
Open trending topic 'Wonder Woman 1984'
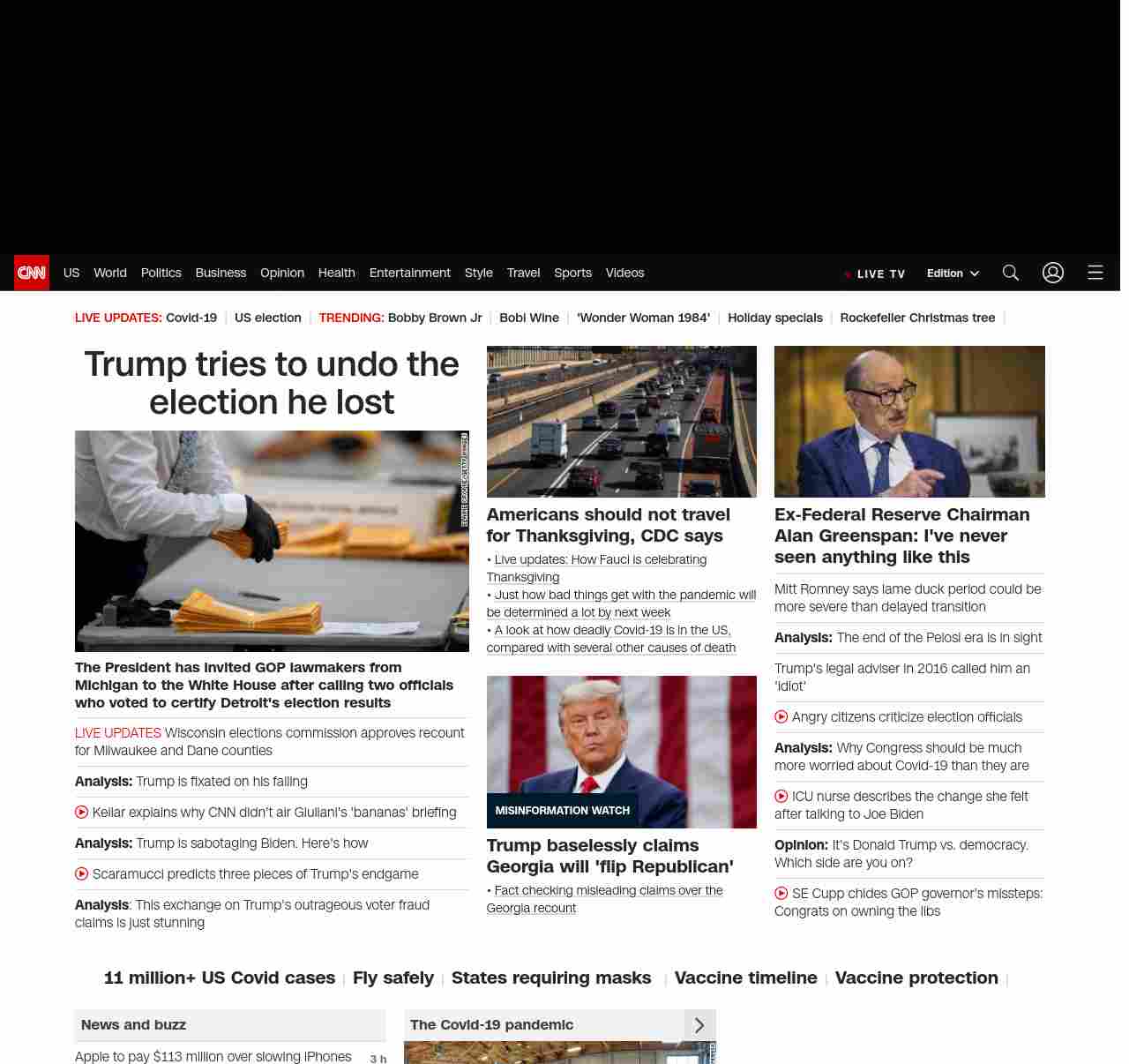tap(643, 318)
